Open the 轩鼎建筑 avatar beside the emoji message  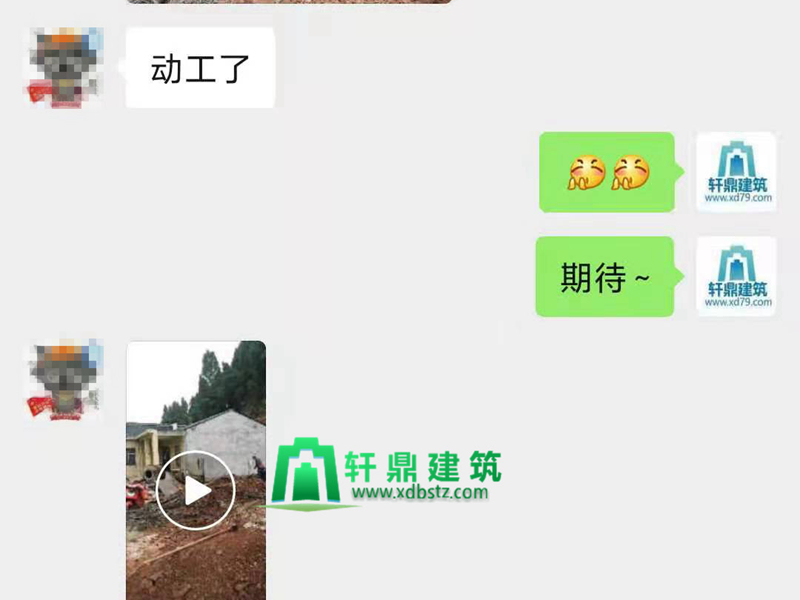tap(736, 172)
